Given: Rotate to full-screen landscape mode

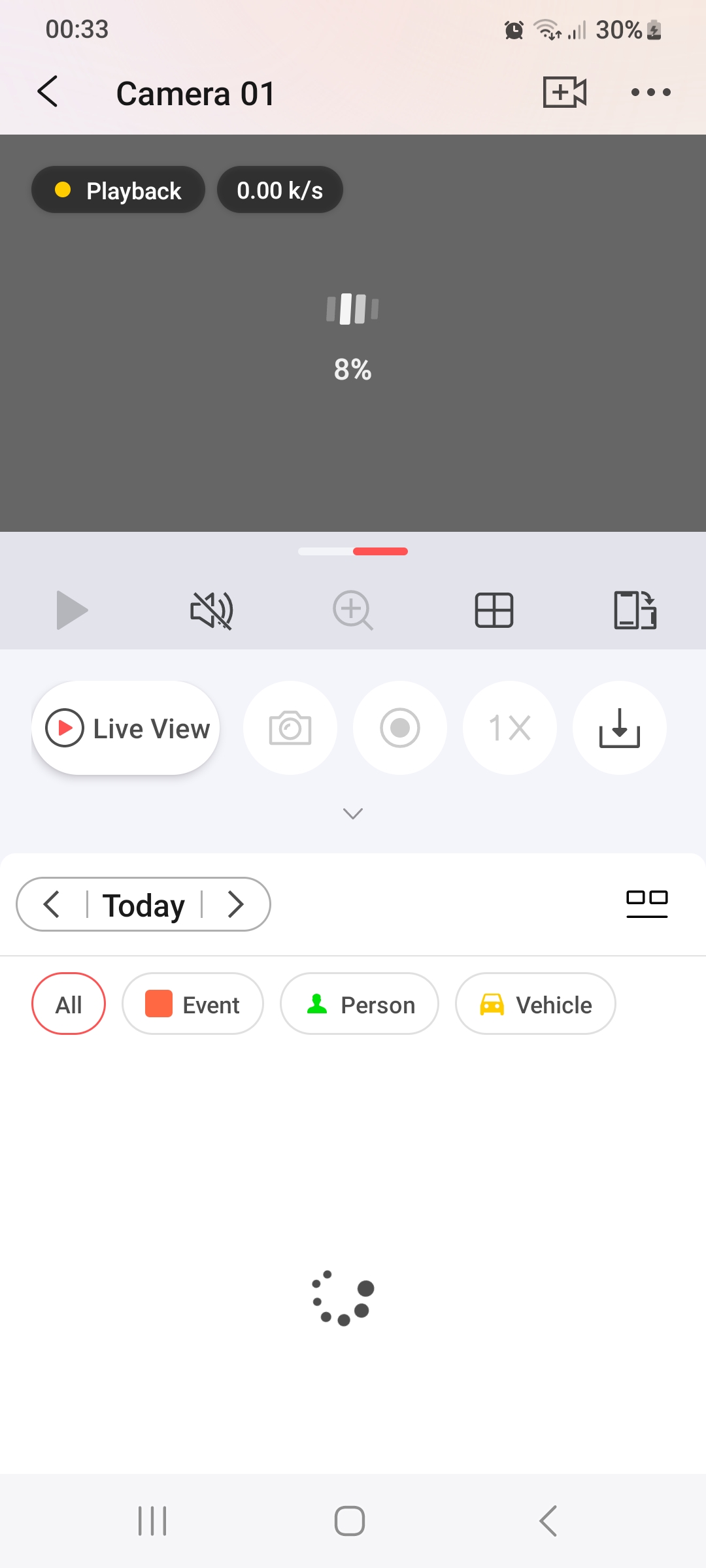Looking at the screenshot, I should 635,610.
